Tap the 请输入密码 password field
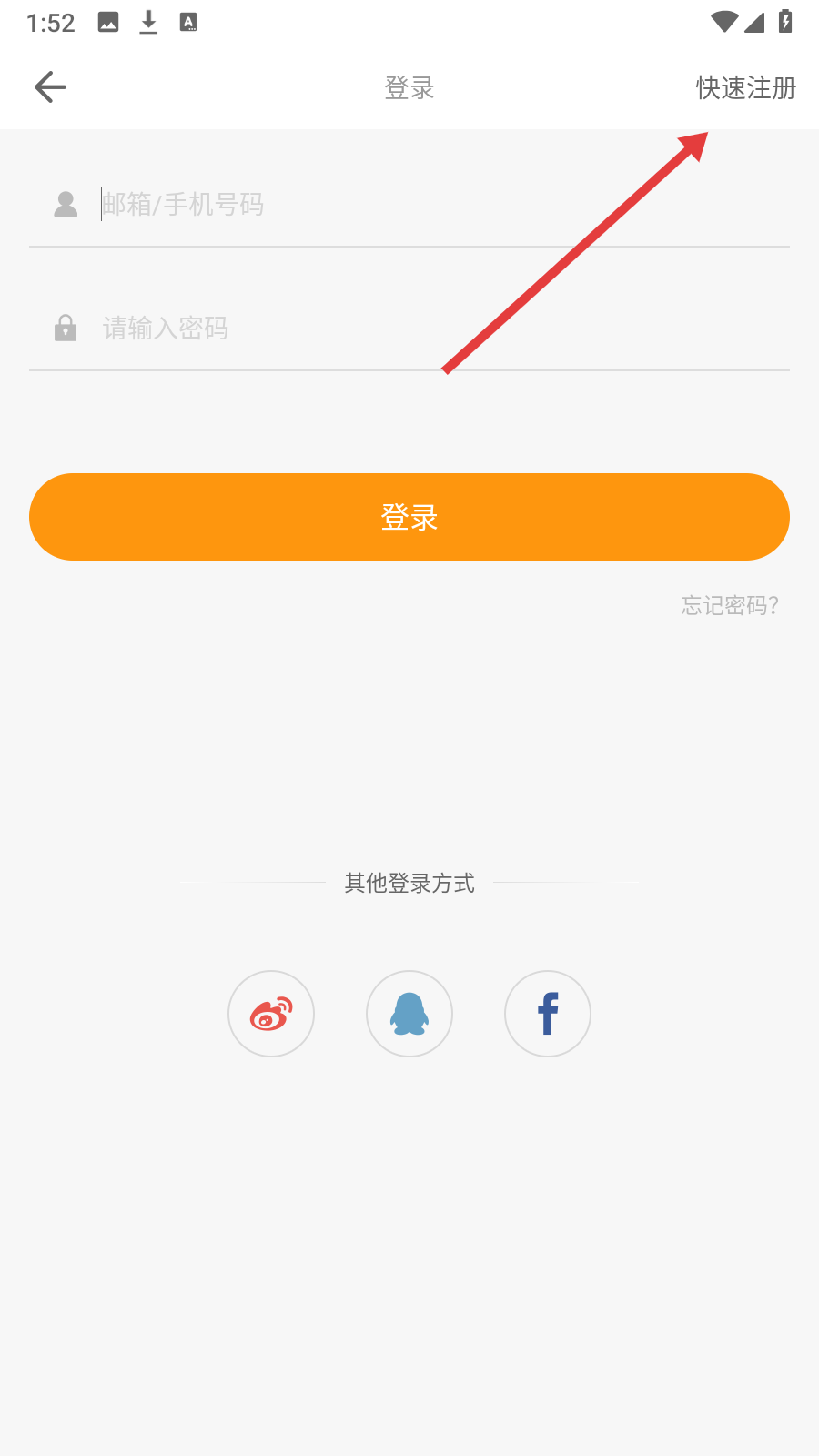The height and width of the screenshot is (1456, 819). (x=437, y=329)
